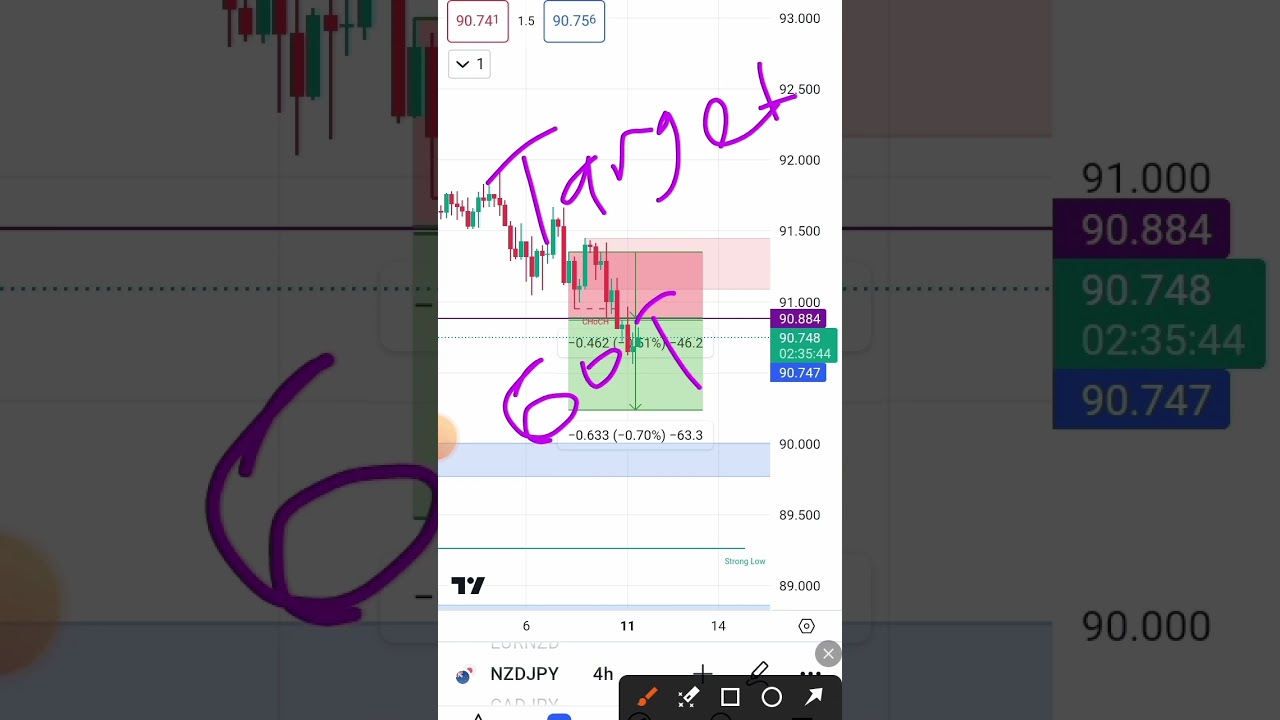1280x720 pixels.
Task: Open the NZDJPY symbol selector
Action: click(x=524, y=674)
